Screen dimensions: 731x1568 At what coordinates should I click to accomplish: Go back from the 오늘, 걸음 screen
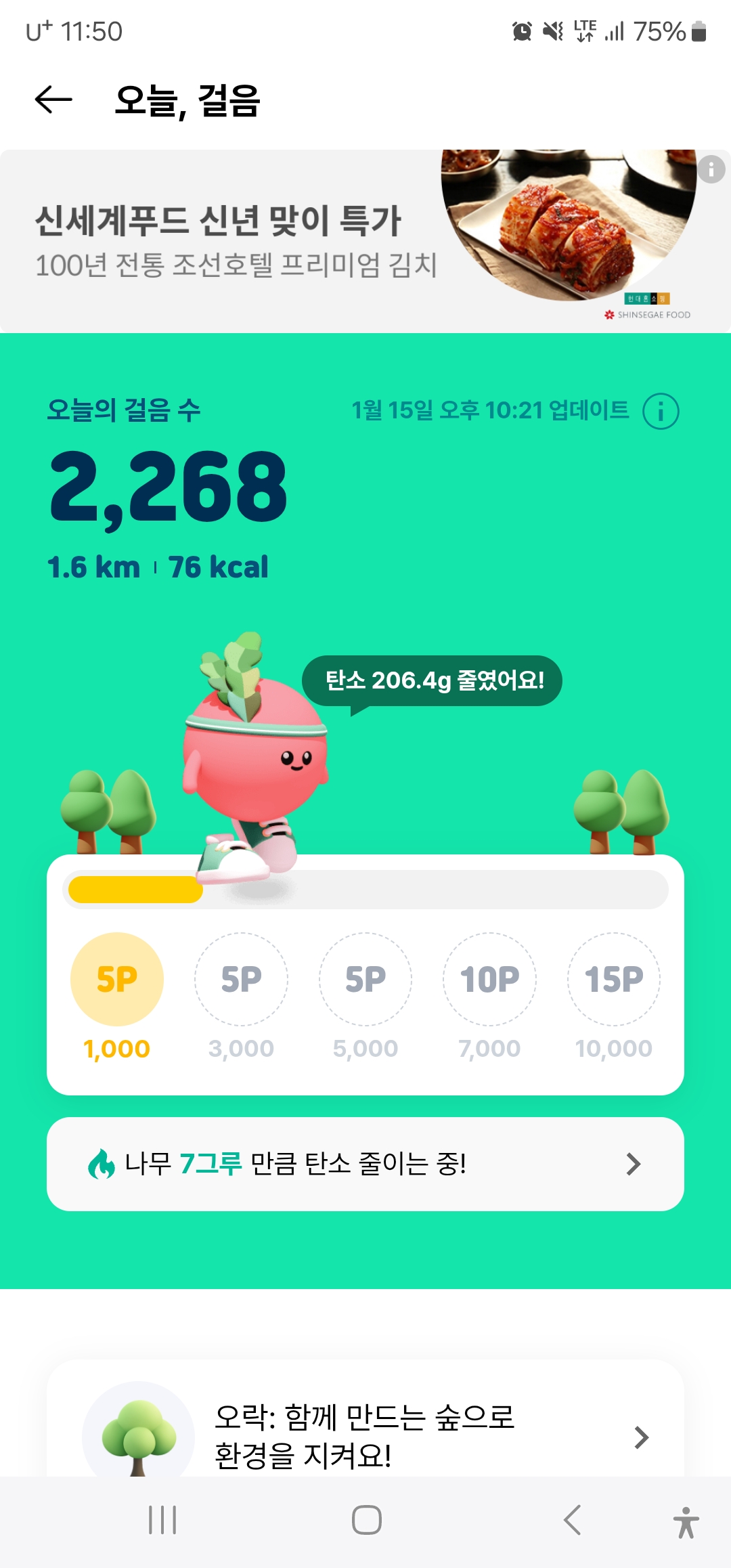53,100
